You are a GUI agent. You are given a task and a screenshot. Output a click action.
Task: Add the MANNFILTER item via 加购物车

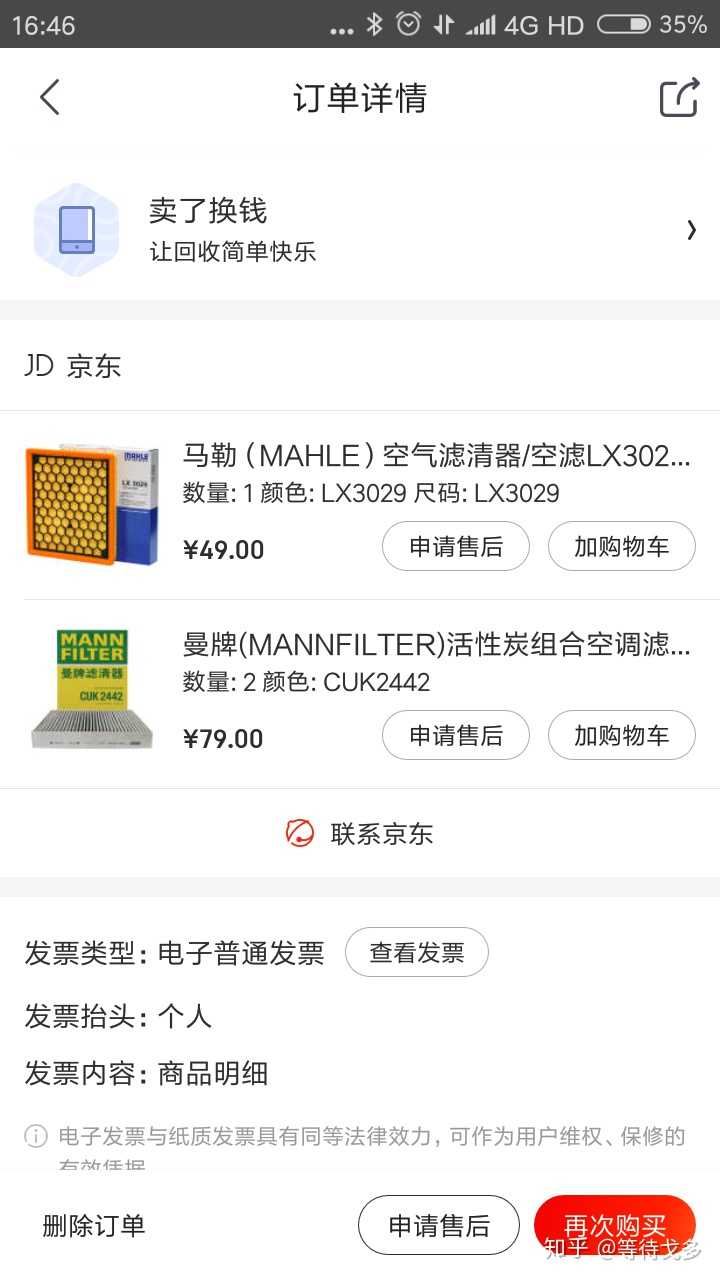(x=621, y=735)
